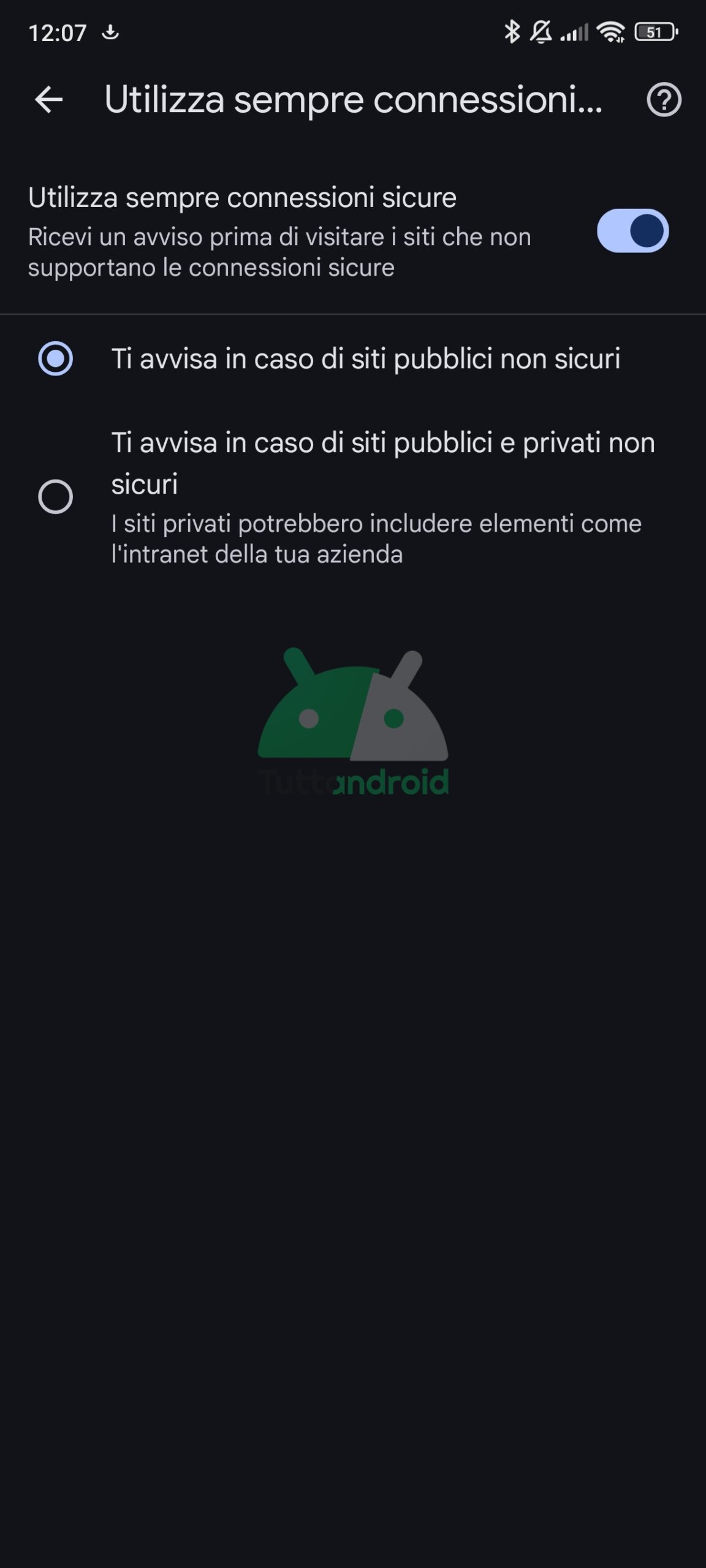This screenshot has height=1568, width=706.
Task: Disable the Utilizza sempre connessioni sicure switch
Action: click(x=632, y=231)
